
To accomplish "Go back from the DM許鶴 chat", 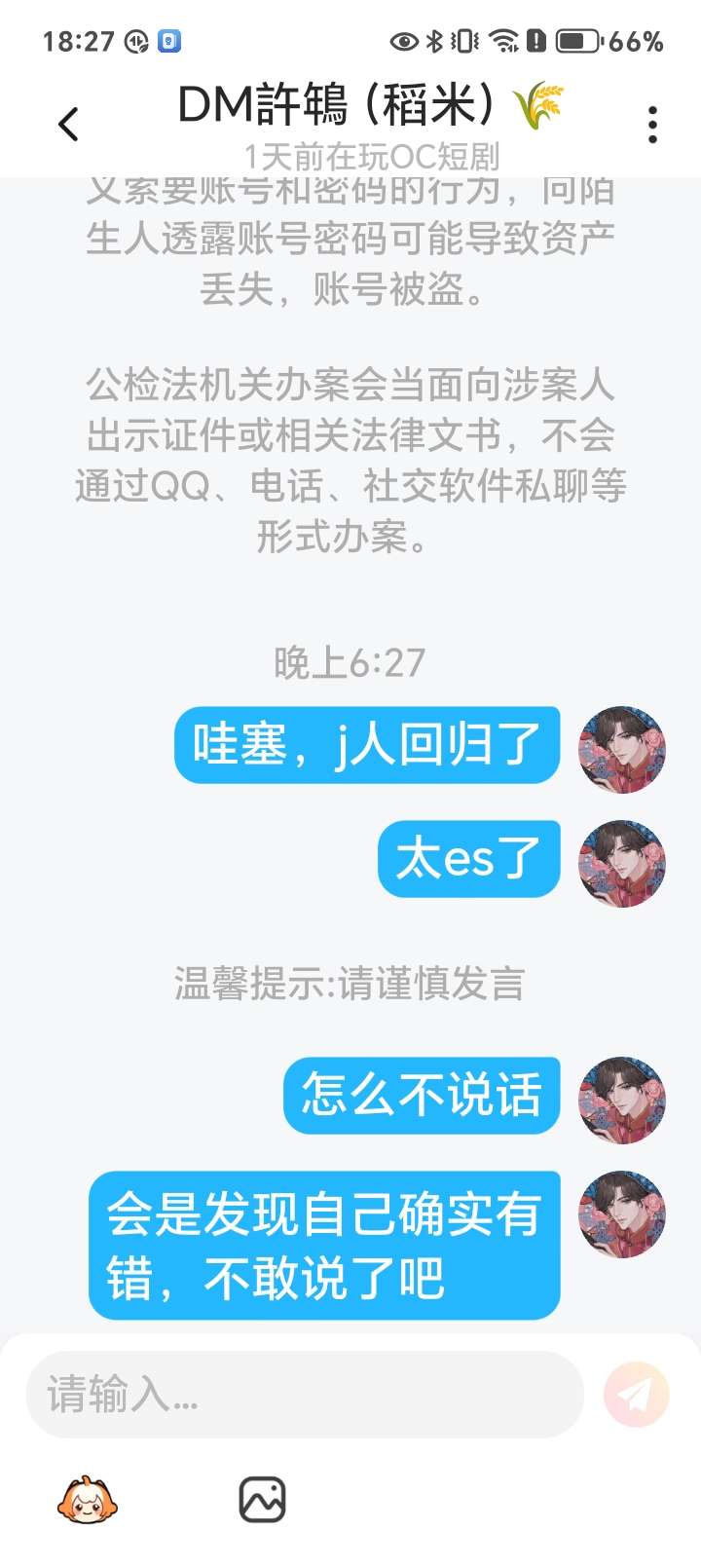I will click(68, 125).
